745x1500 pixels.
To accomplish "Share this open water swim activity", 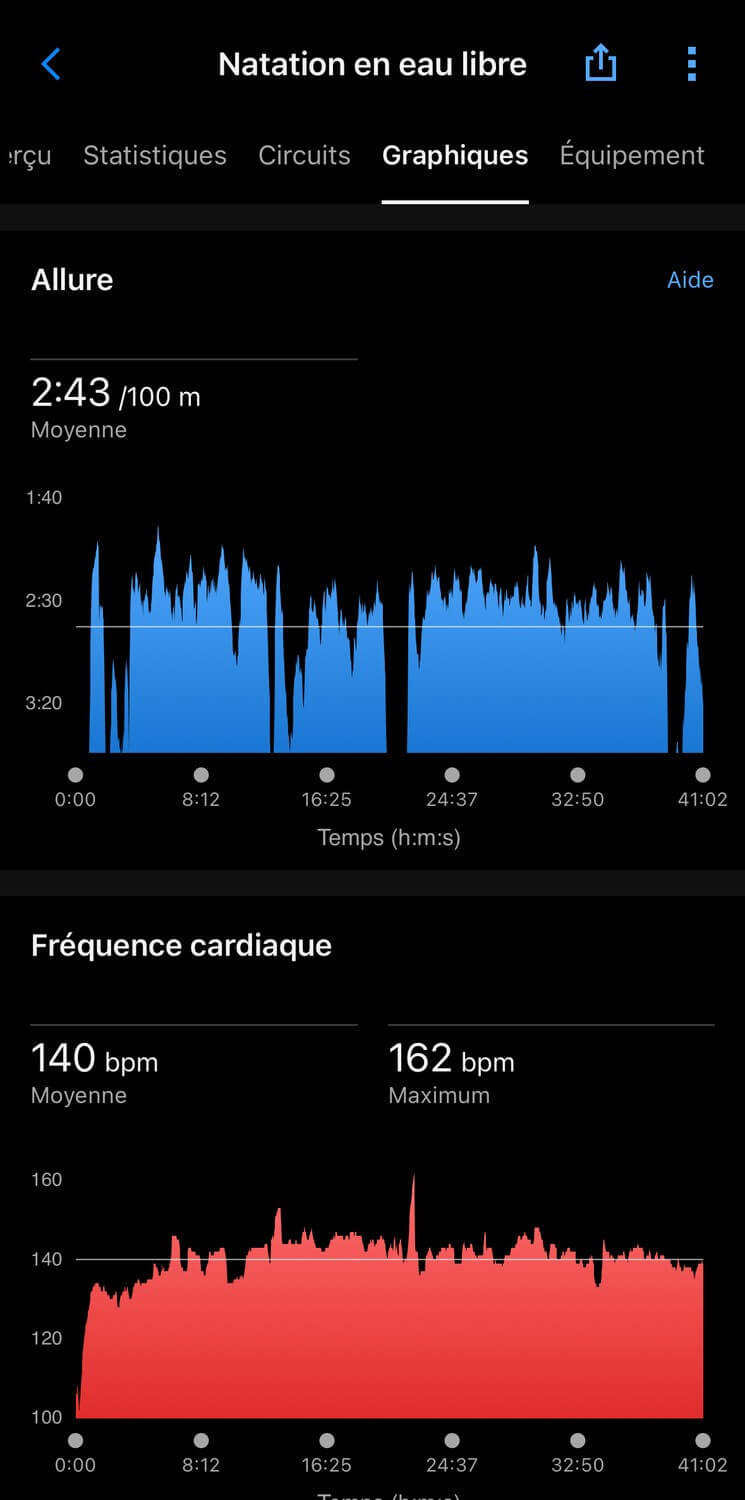I will (x=600, y=64).
